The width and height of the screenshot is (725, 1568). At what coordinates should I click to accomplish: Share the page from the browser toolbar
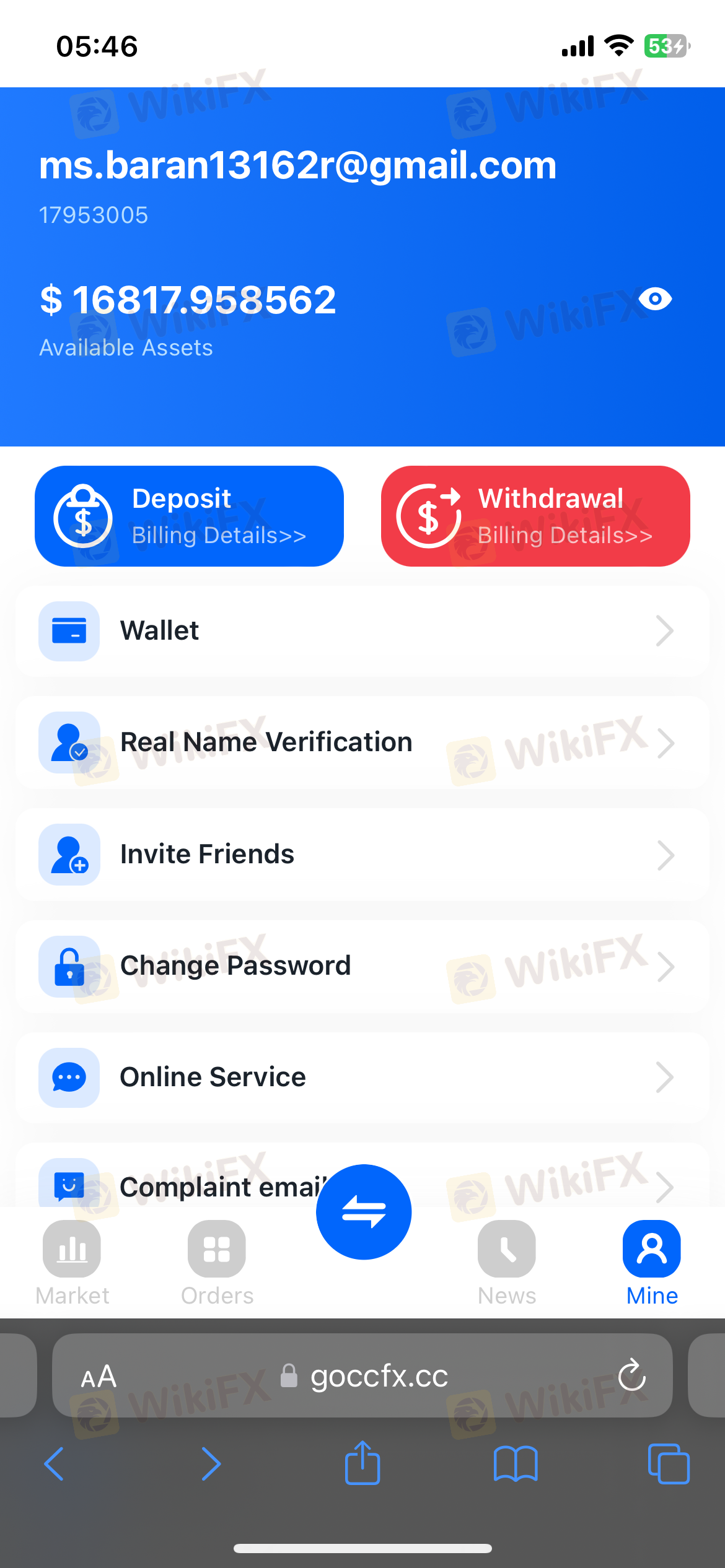[x=362, y=1464]
